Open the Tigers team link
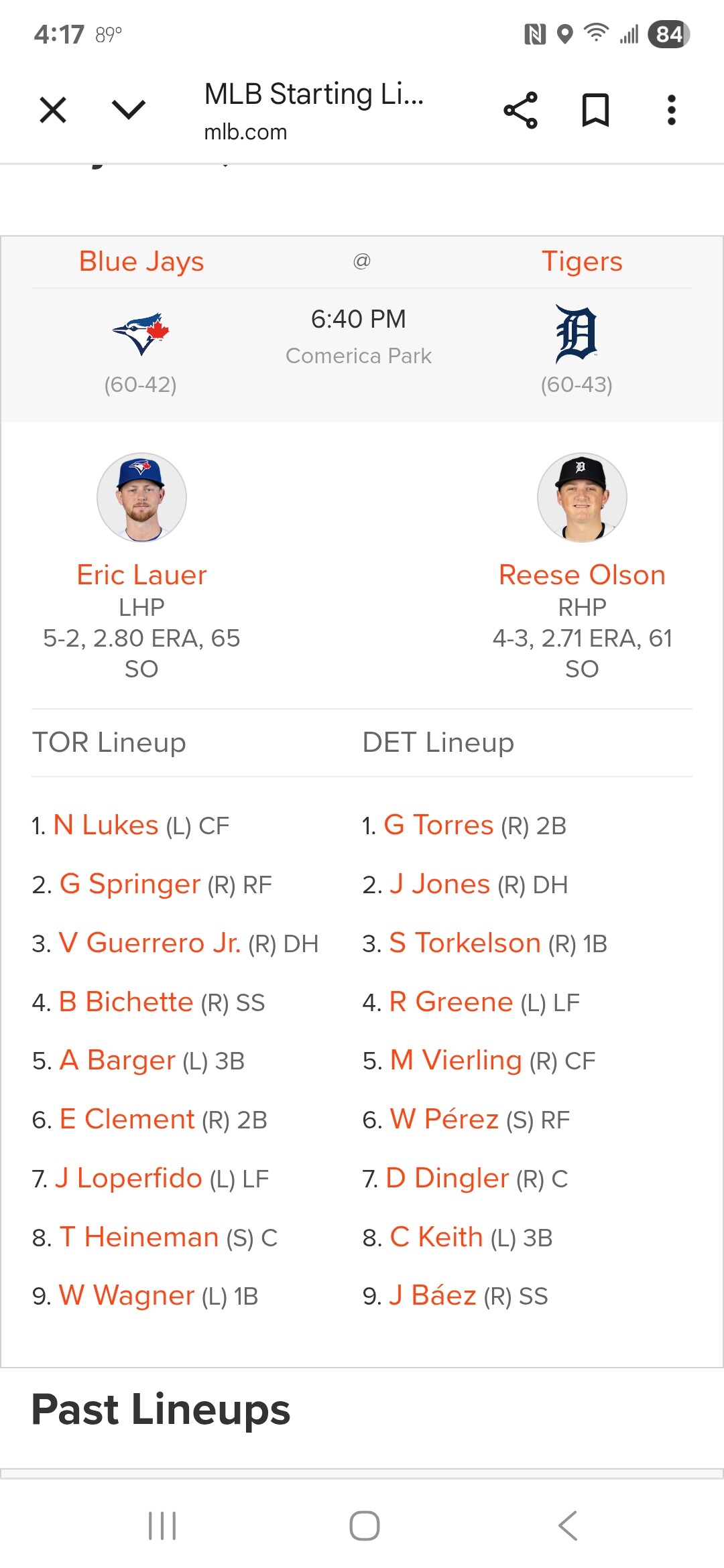The height and width of the screenshot is (1568, 724). pyautogui.click(x=582, y=261)
